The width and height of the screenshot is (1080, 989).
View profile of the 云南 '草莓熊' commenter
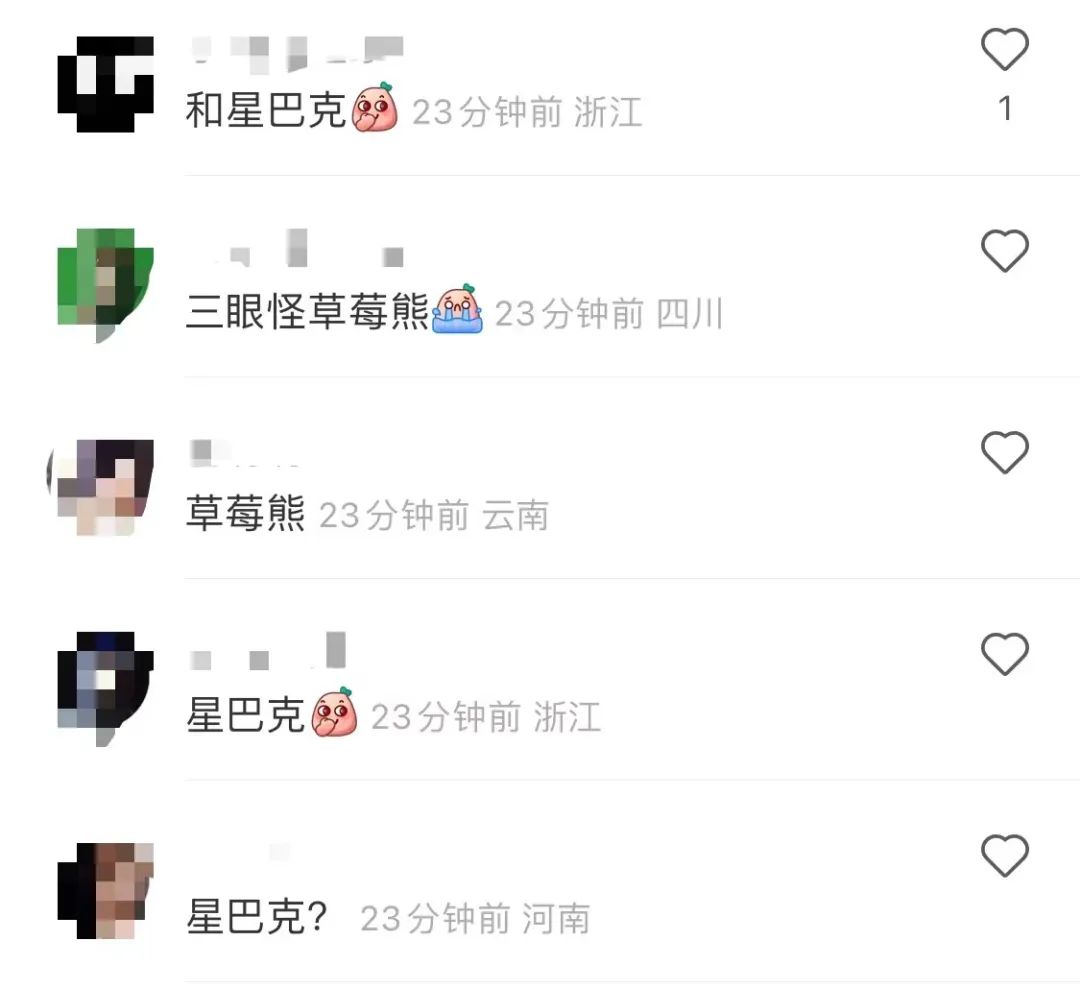click(105, 486)
